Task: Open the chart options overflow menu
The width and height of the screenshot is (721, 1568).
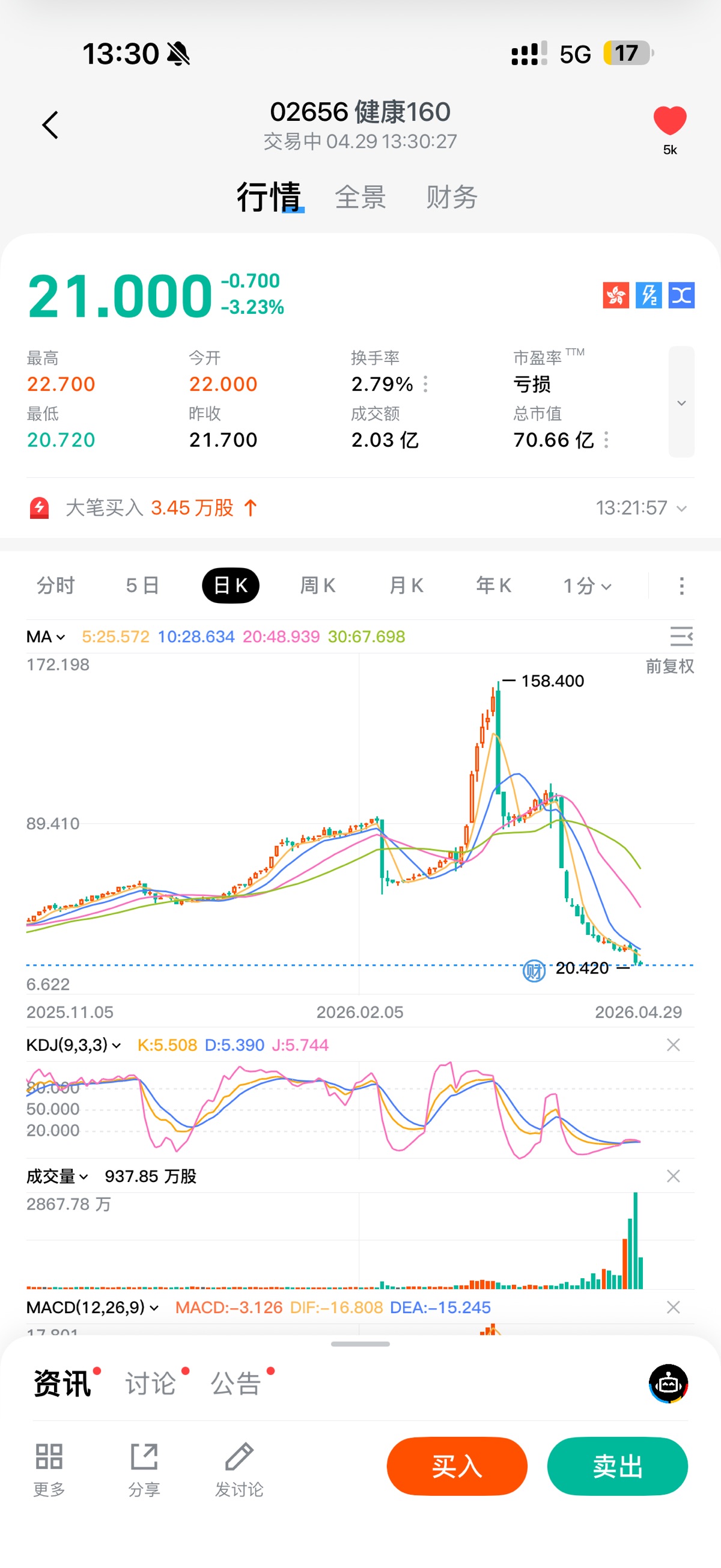Action: point(681,586)
